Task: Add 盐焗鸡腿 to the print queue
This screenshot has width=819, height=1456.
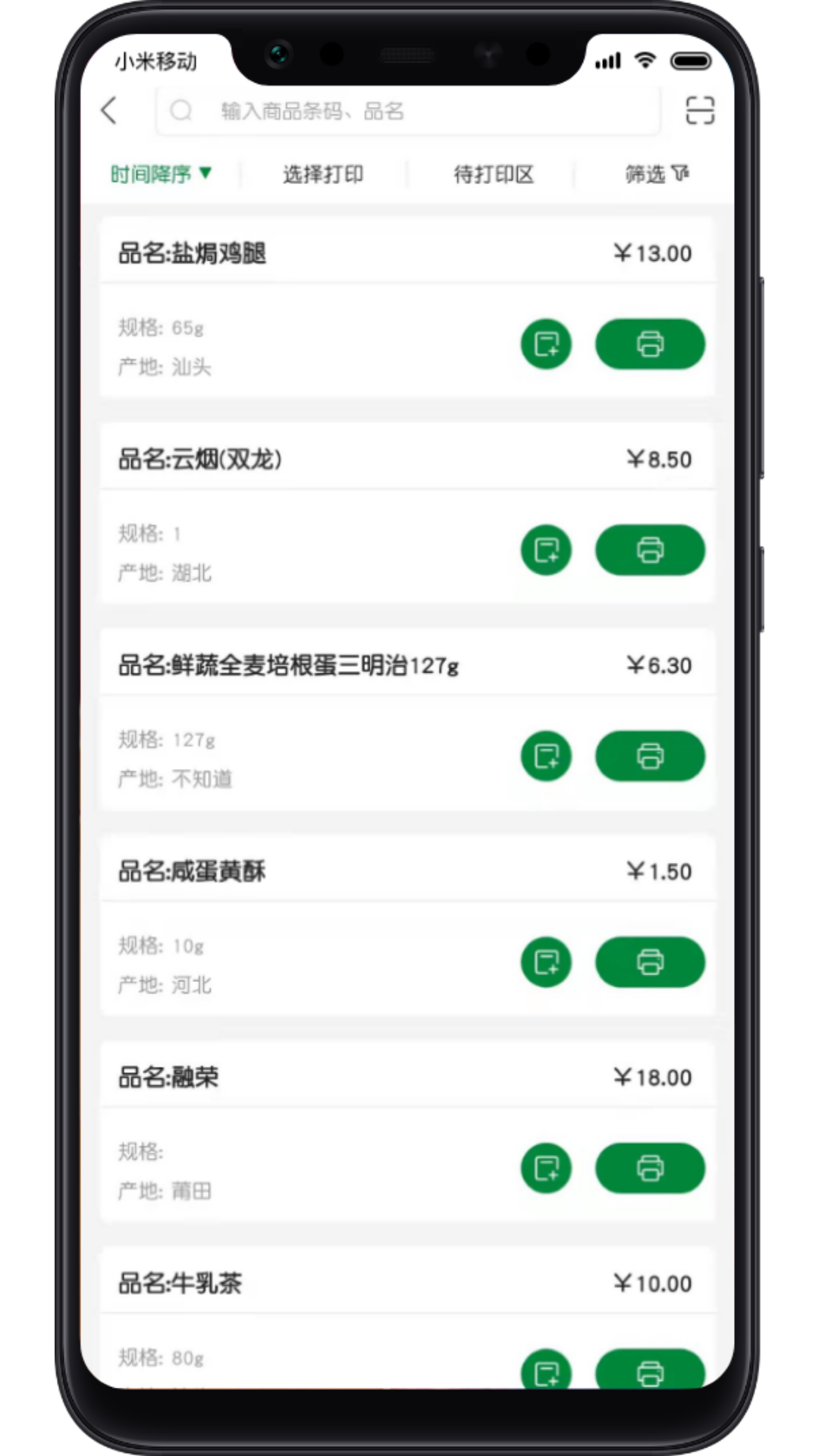Action: 546,344
